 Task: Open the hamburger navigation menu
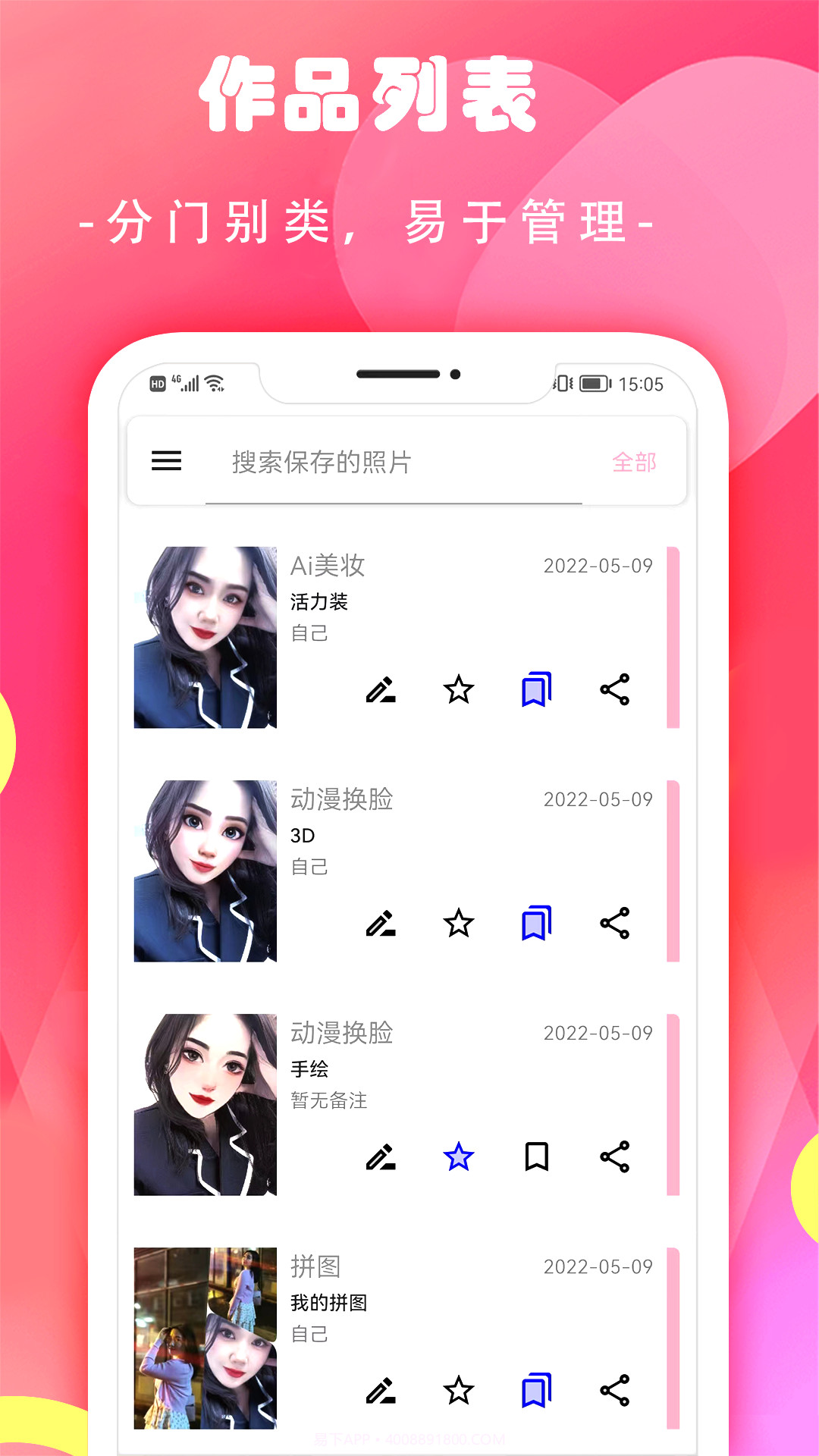pyautogui.click(x=166, y=462)
